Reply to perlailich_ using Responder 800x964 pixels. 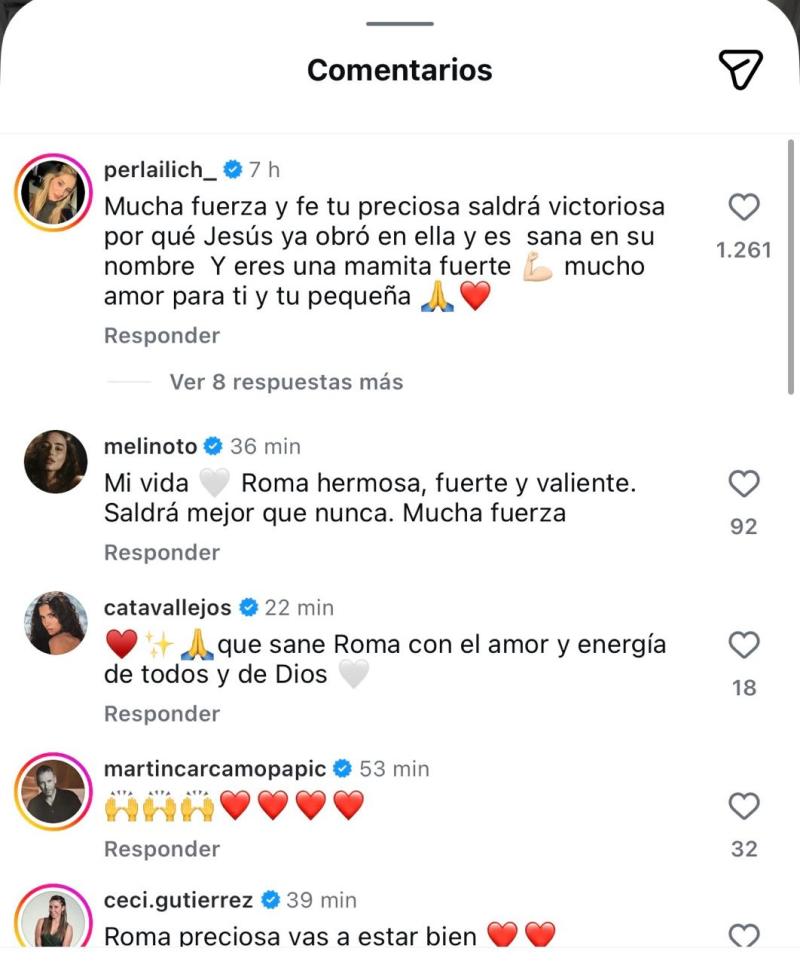[x=160, y=335]
